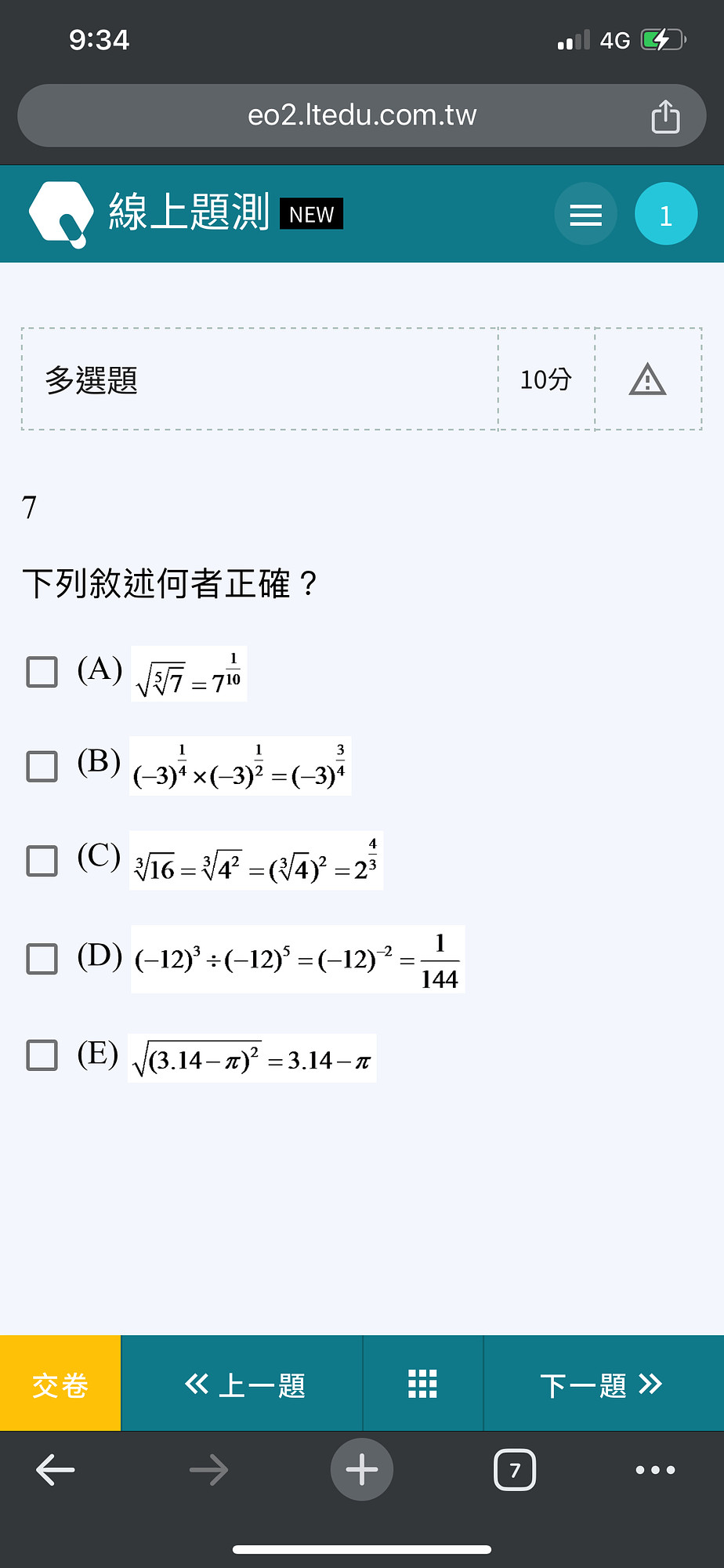The width and height of the screenshot is (724, 1568).
Task: Go to previous question 上一題
Action: click(x=243, y=1384)
